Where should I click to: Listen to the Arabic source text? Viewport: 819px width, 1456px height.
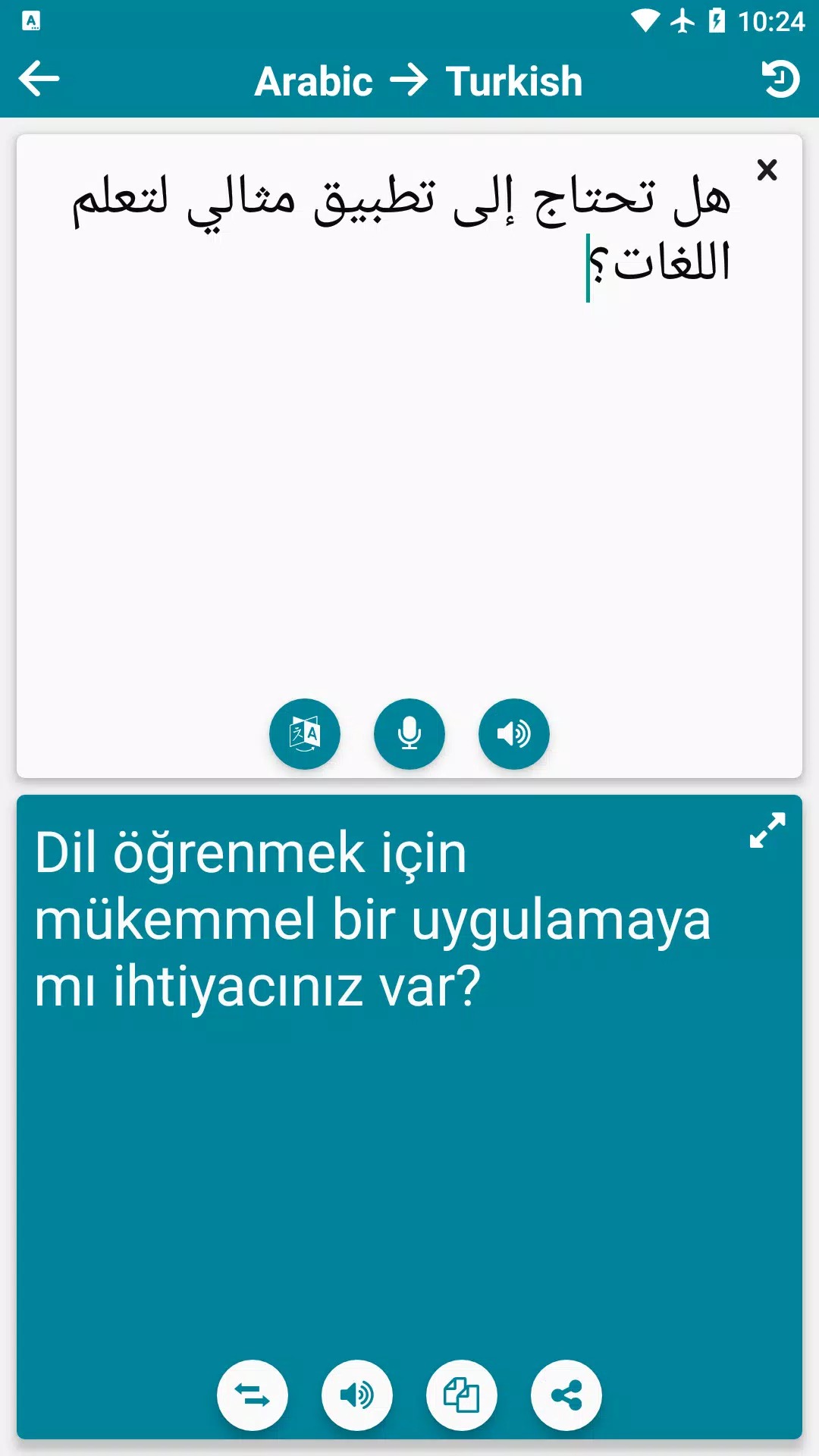(x=513, y=733)
